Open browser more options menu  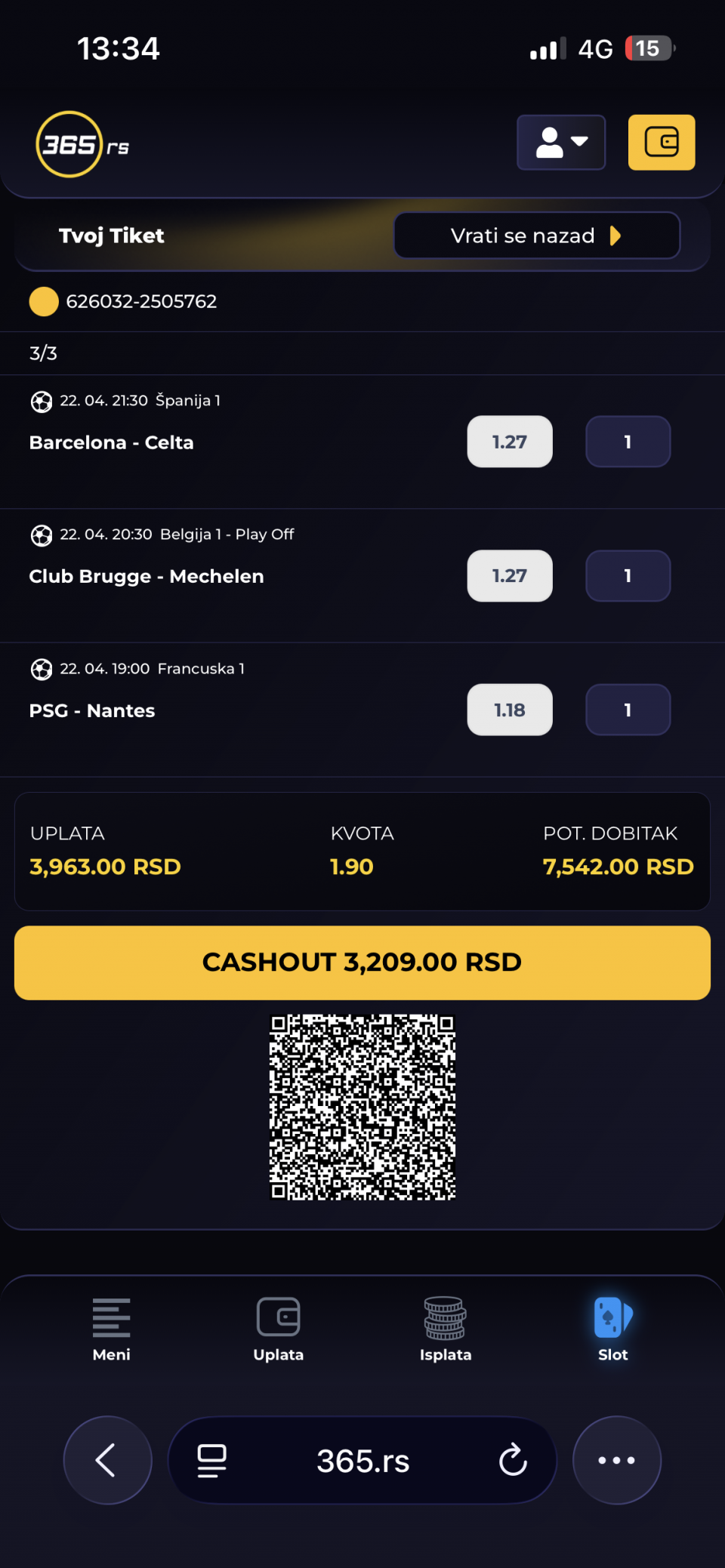point(616,1460)
